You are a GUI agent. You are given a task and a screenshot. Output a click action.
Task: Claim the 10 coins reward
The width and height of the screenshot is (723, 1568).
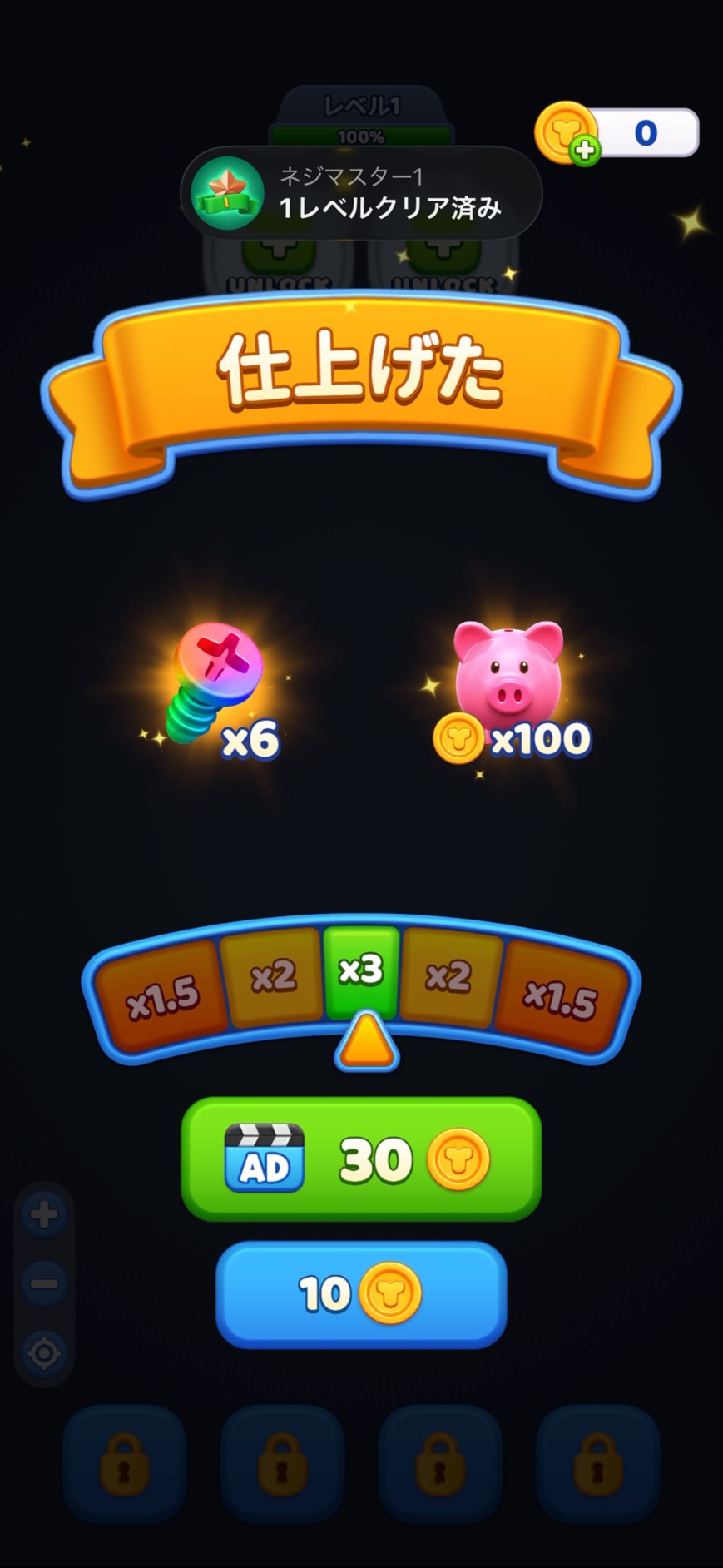pos(361,1294)
